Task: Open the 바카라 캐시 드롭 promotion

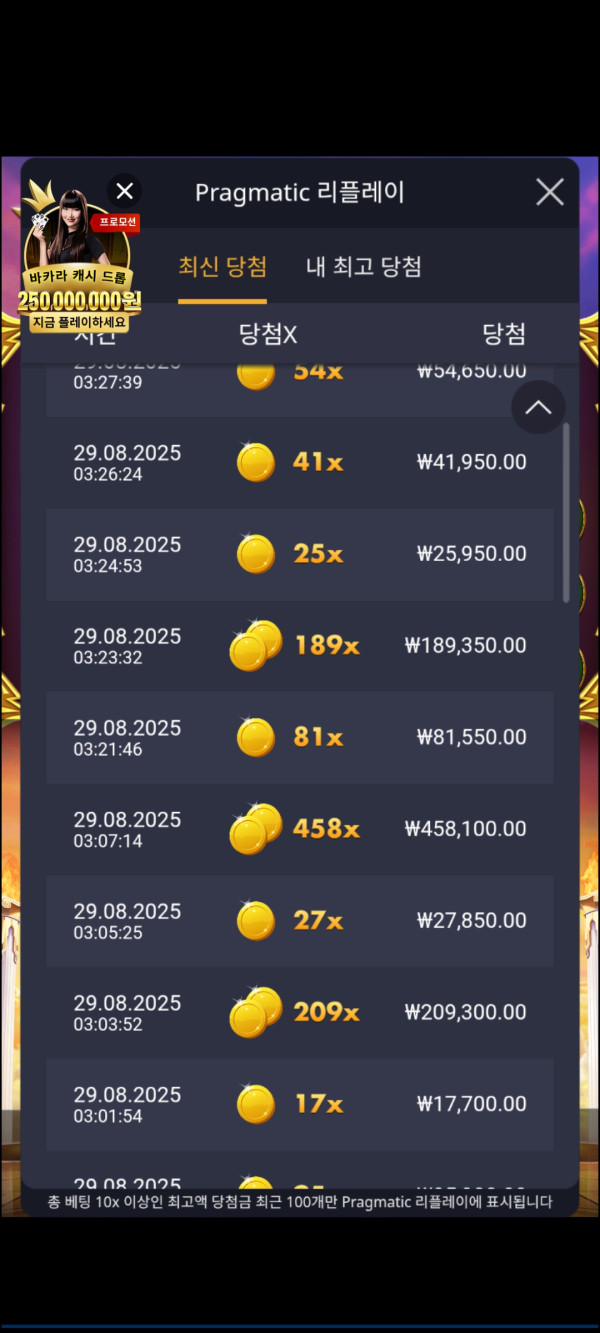Action: coord(78,270)
